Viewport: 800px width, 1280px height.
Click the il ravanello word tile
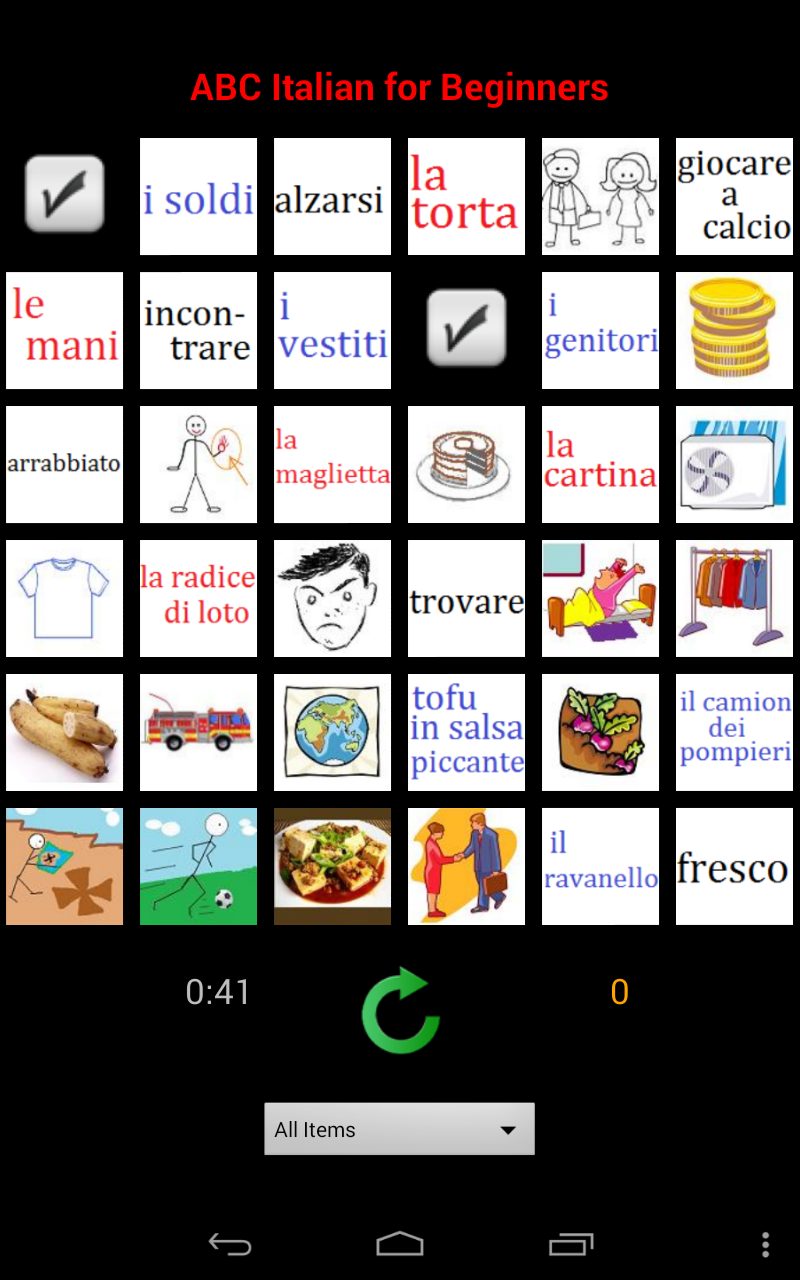(x=600, y=866)
